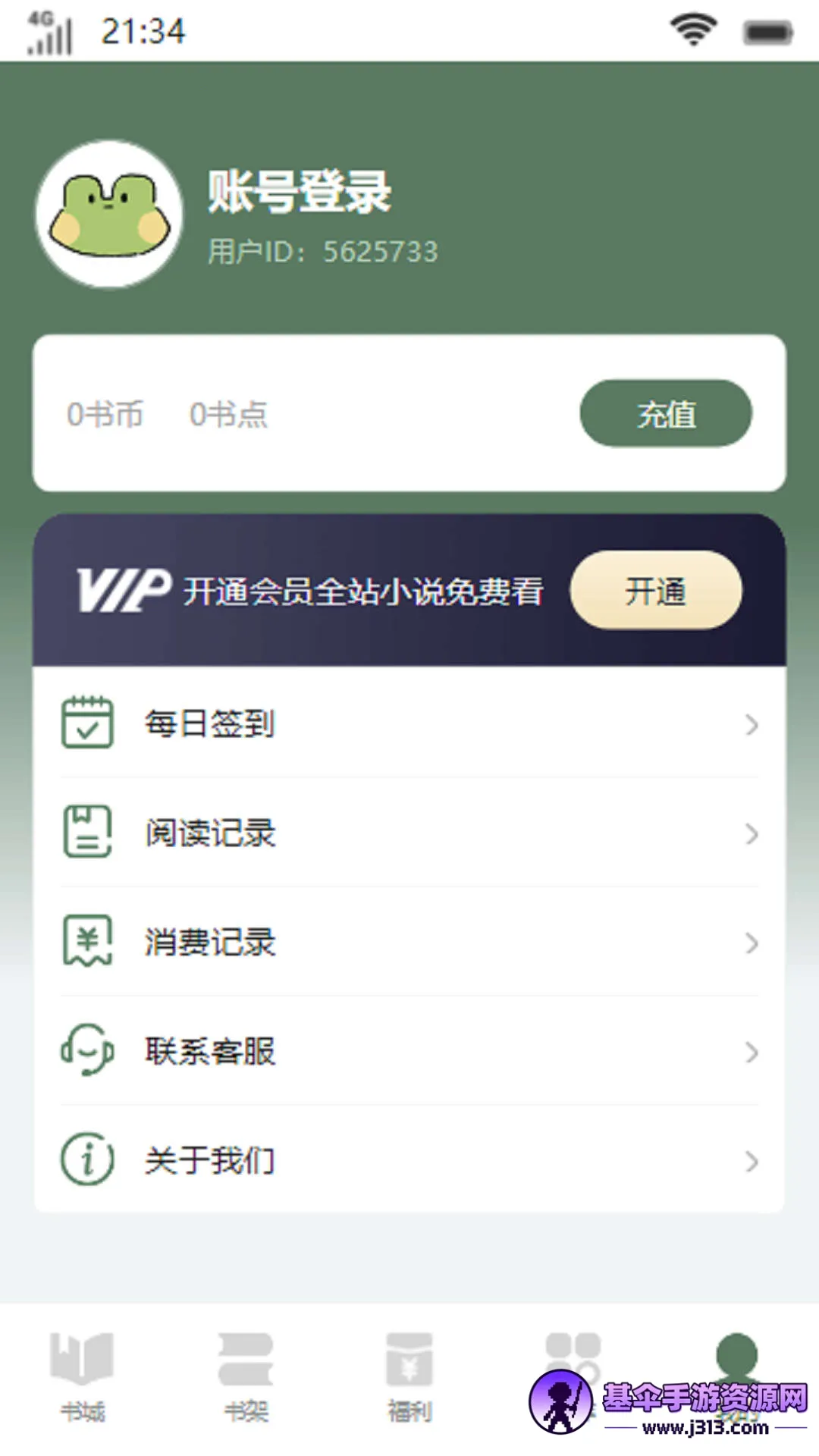819x1456 pixels.
Task: Tap 账号登录 to log in
Action: pyautogui.click(x=300, y=191)
